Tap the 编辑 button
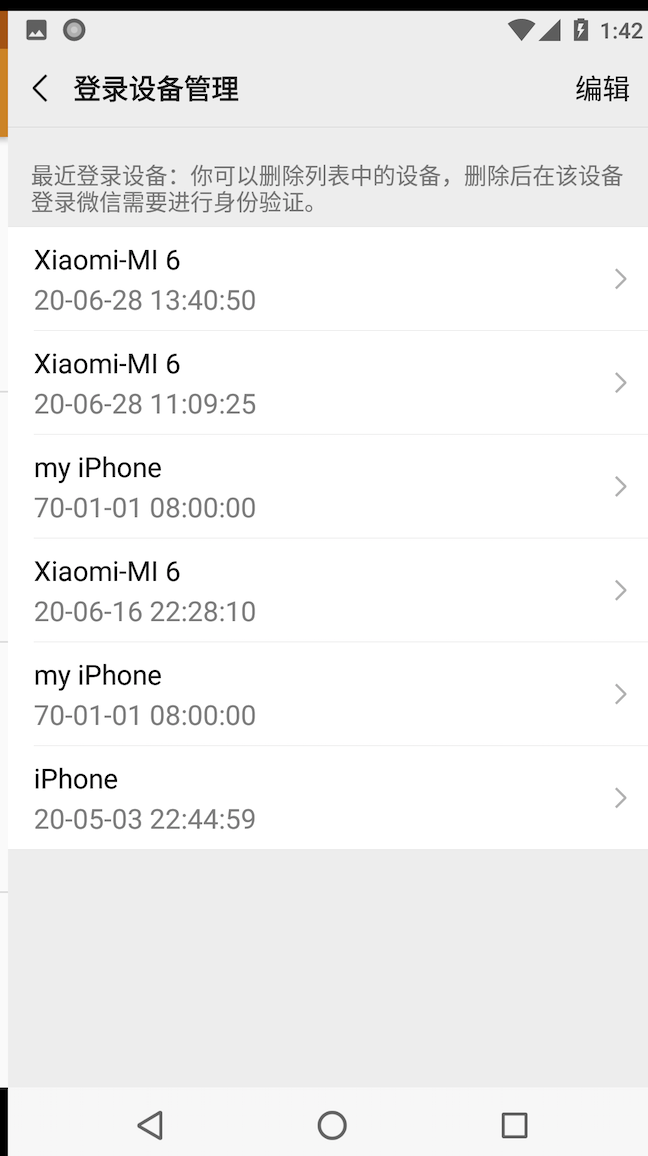Image resolution: width=648 pixels, height=1156 pixels. [x=602, y=89]
